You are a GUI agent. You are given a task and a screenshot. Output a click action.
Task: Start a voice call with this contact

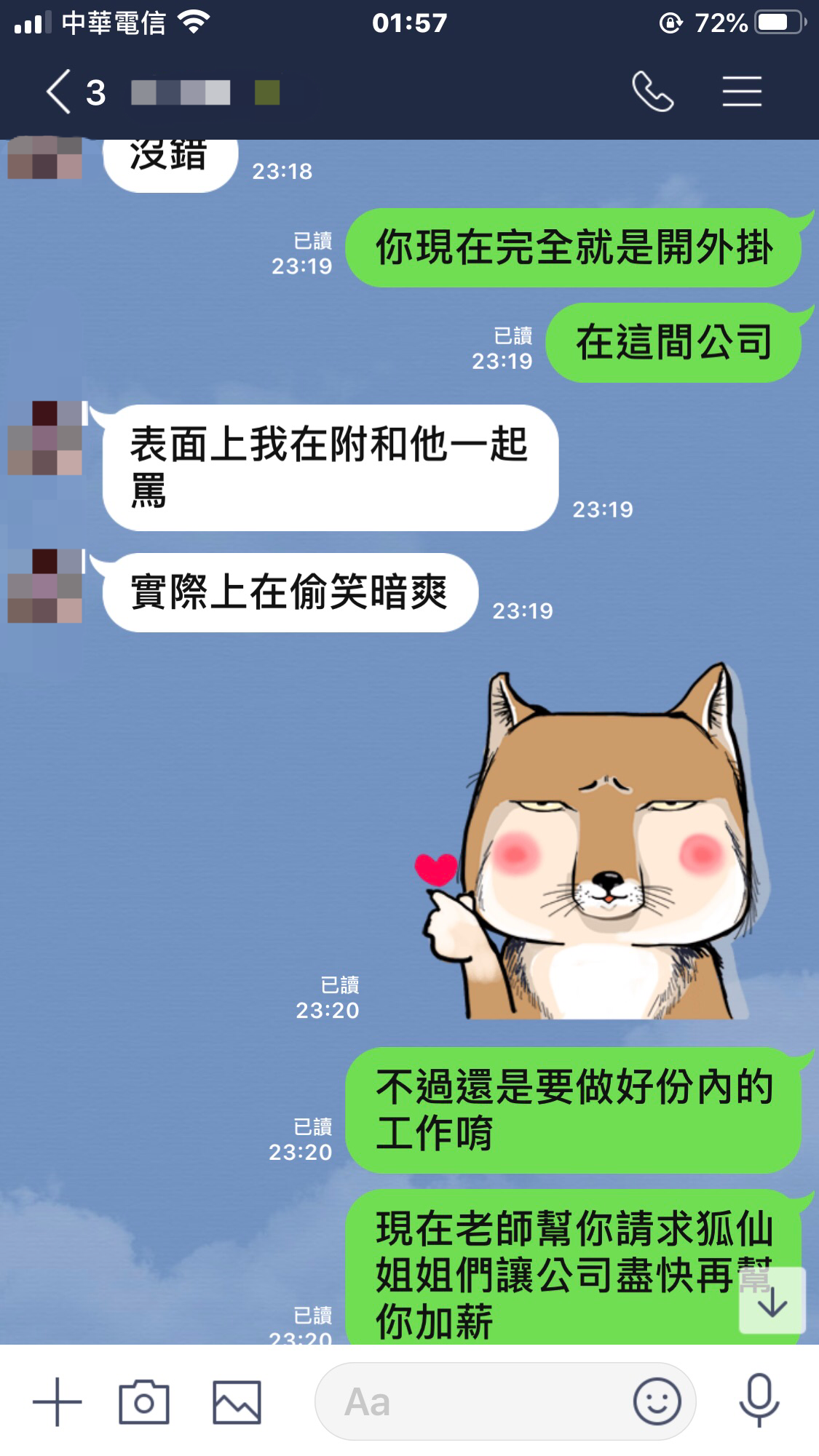[x=652, y=92]
